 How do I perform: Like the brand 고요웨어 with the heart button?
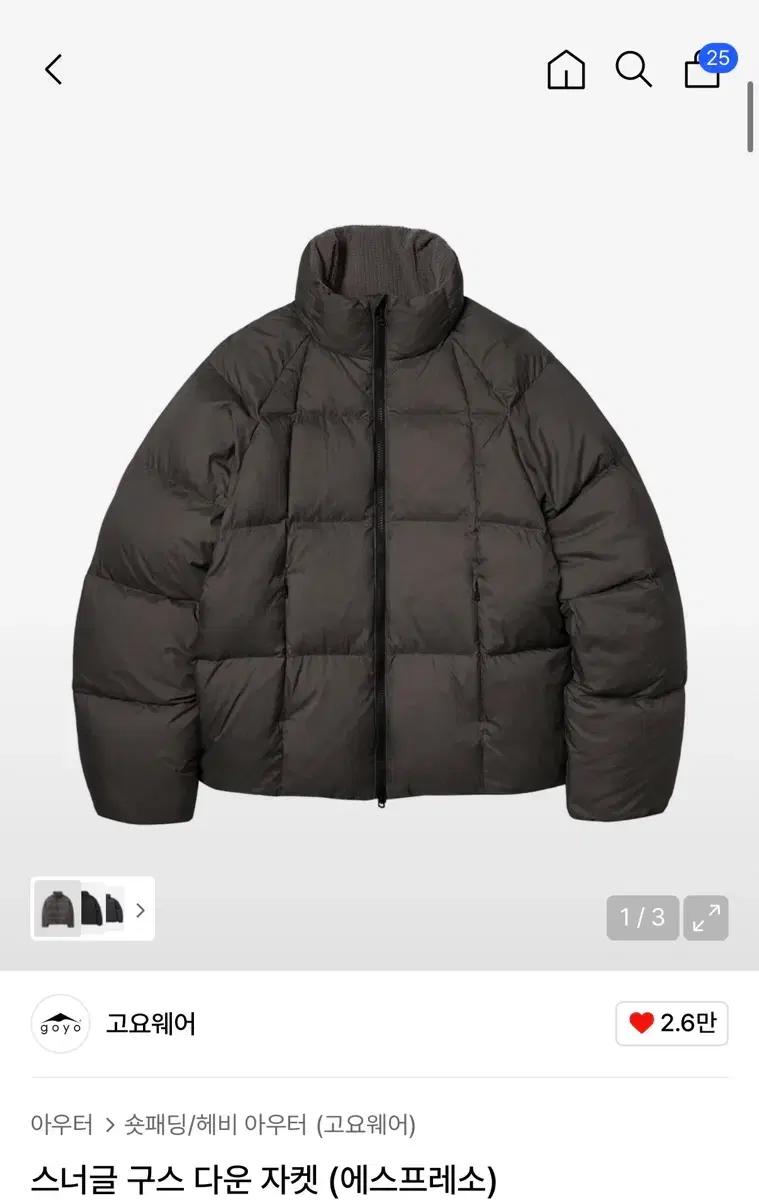coord(672,1023)
